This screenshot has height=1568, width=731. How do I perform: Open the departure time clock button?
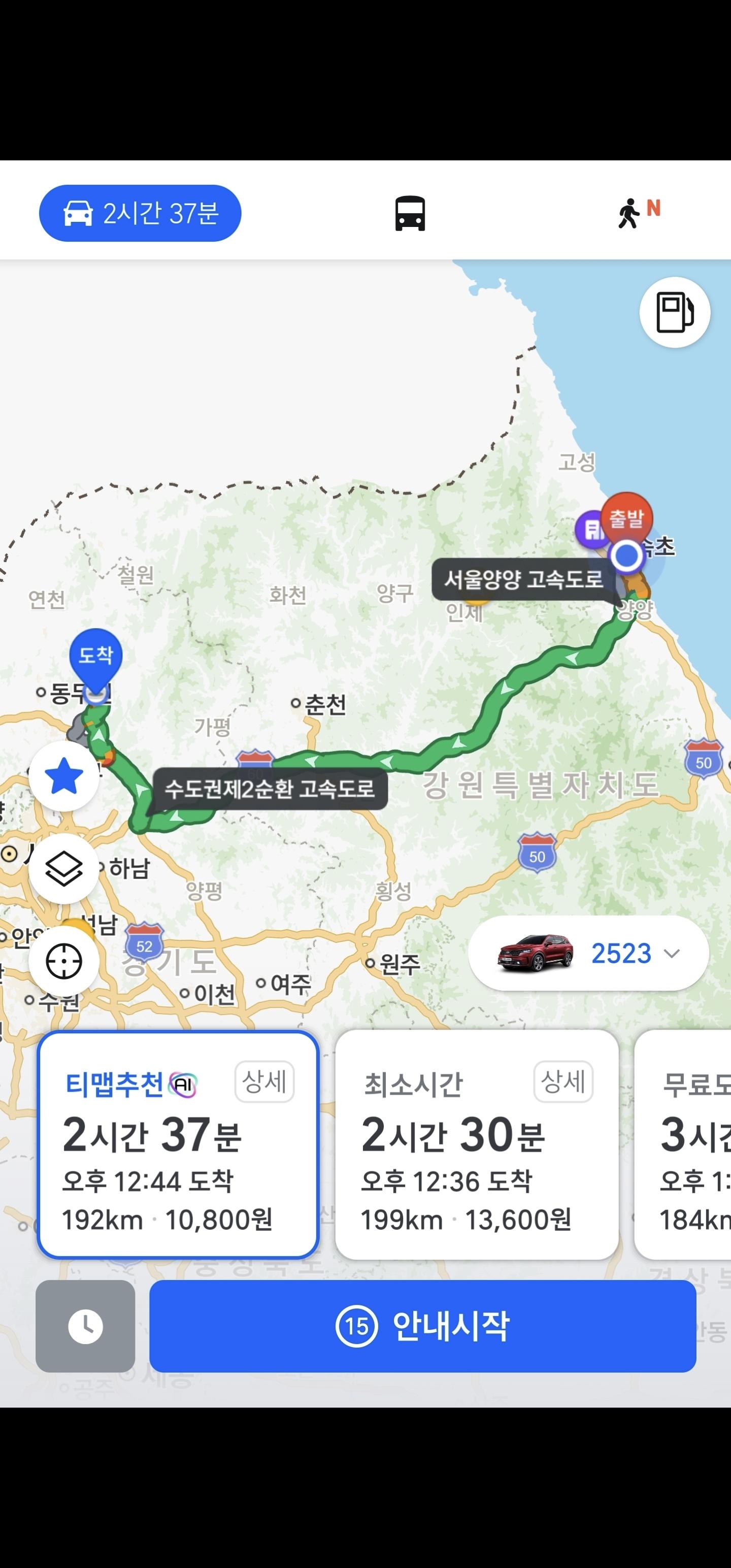click(85, 1326)
